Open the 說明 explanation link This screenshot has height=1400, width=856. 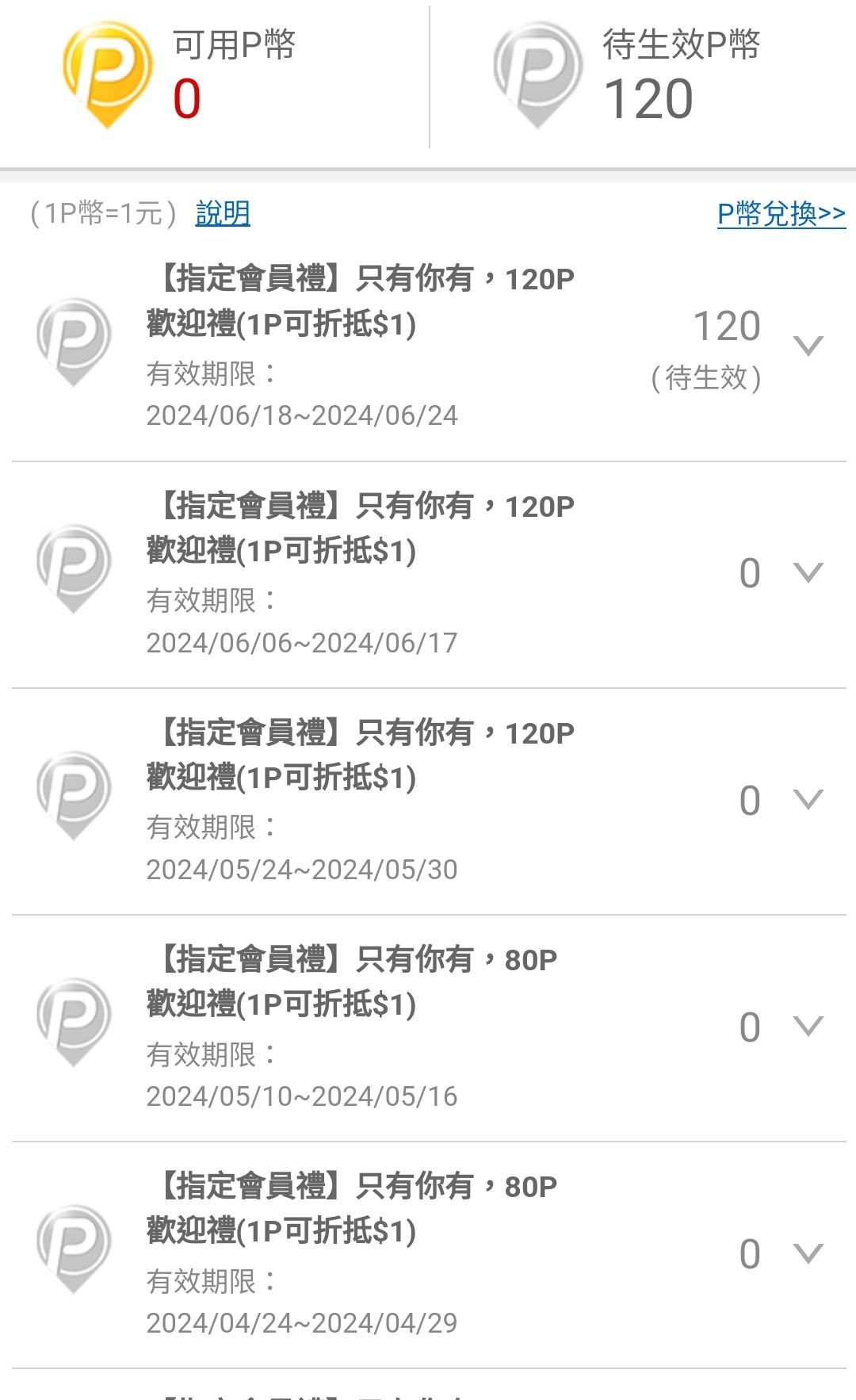point(223,213)
